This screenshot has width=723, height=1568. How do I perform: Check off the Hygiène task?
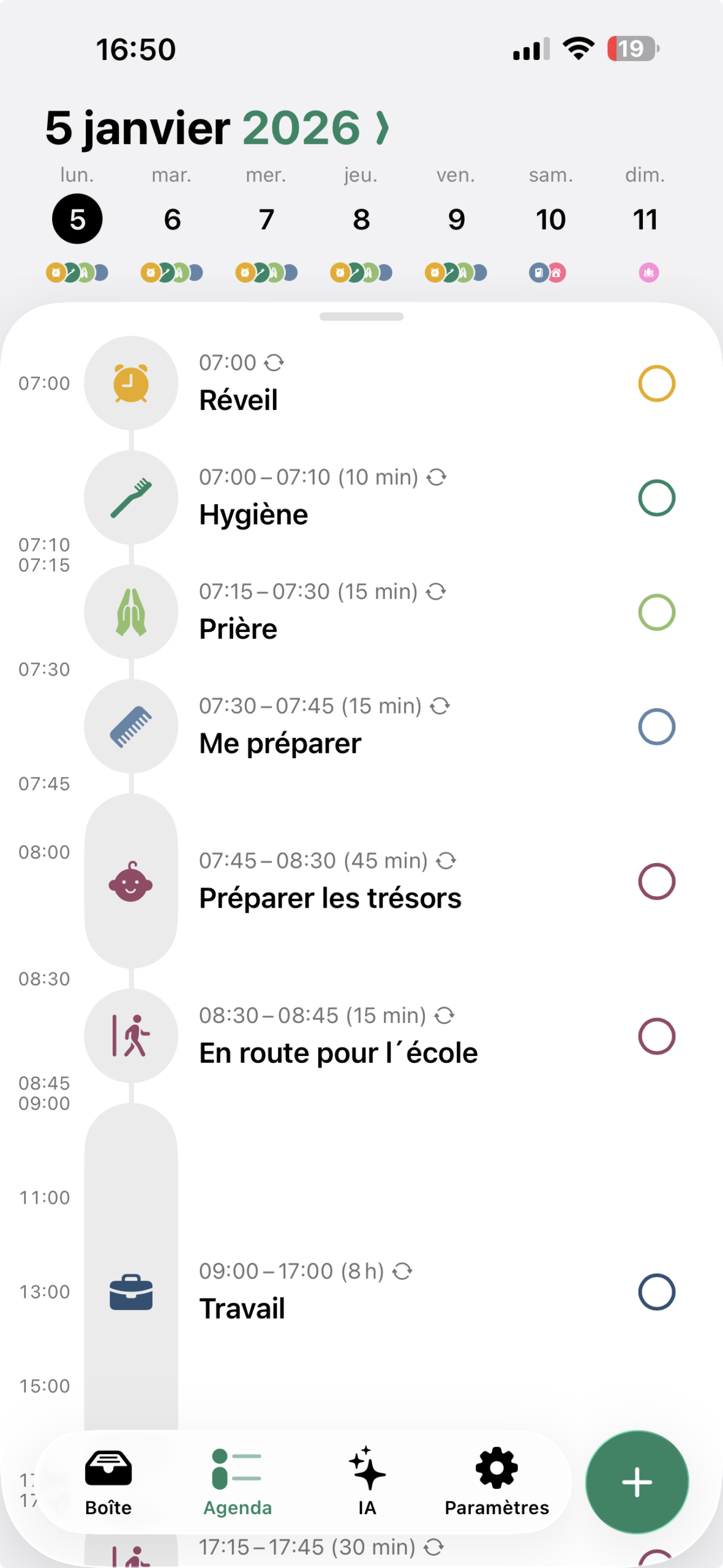click(x=656, y=498)
